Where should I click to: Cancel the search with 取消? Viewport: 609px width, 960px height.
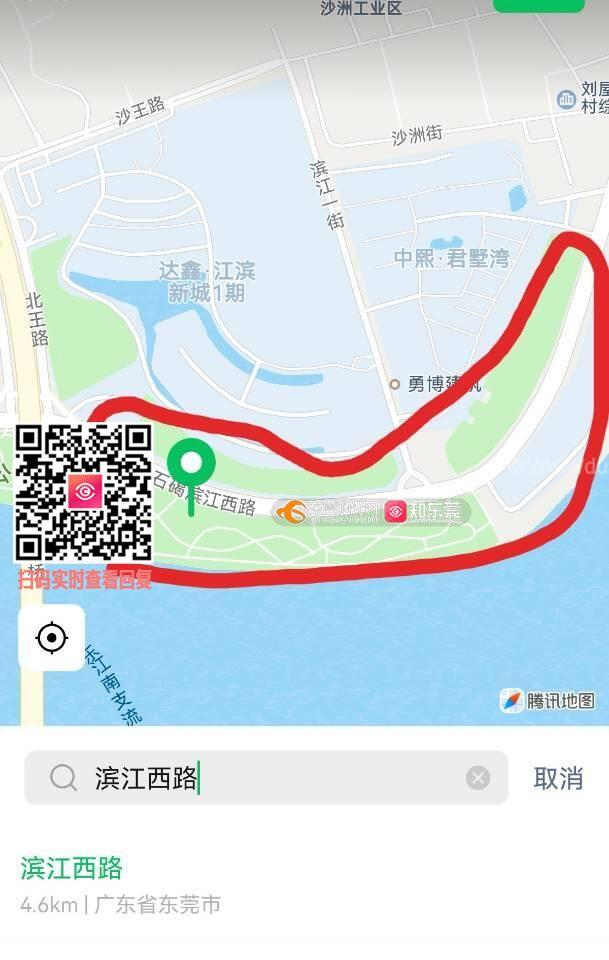pos(558,778)
